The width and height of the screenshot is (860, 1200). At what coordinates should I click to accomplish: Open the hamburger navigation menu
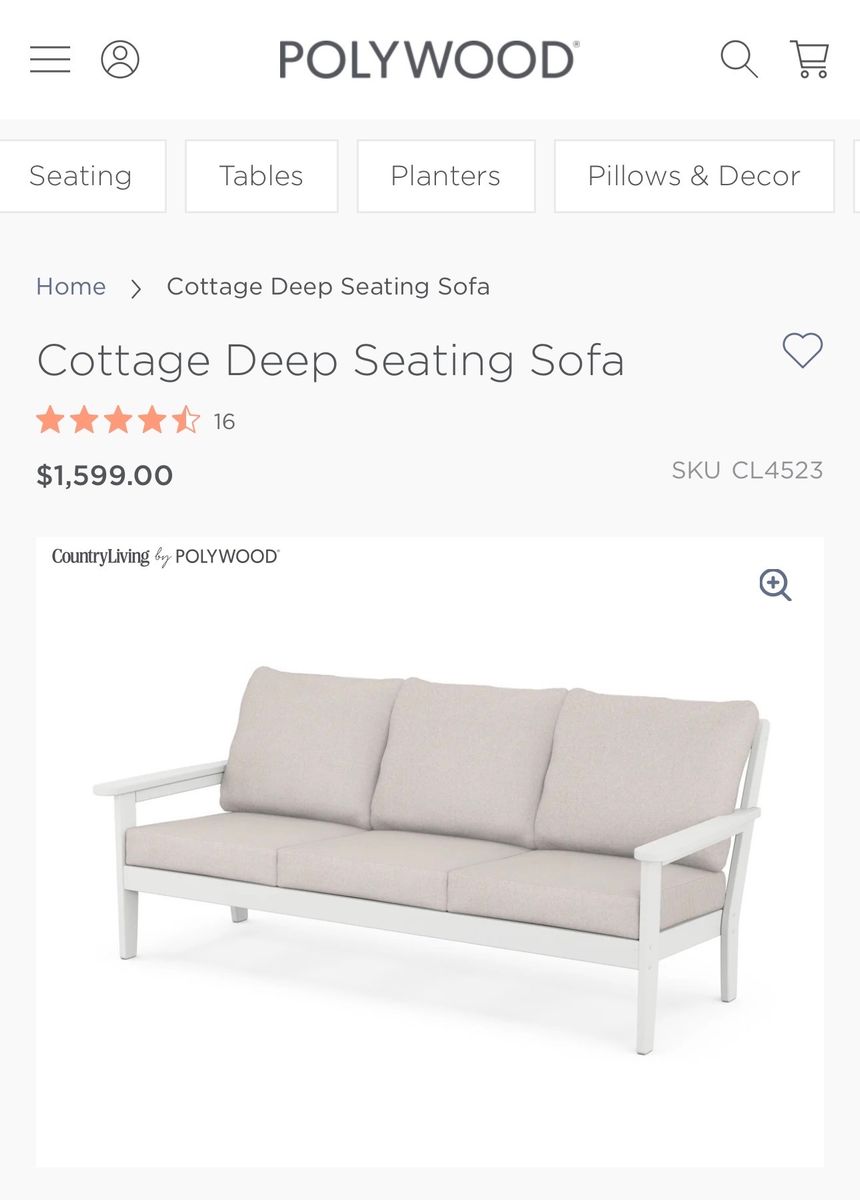(50, 59)
